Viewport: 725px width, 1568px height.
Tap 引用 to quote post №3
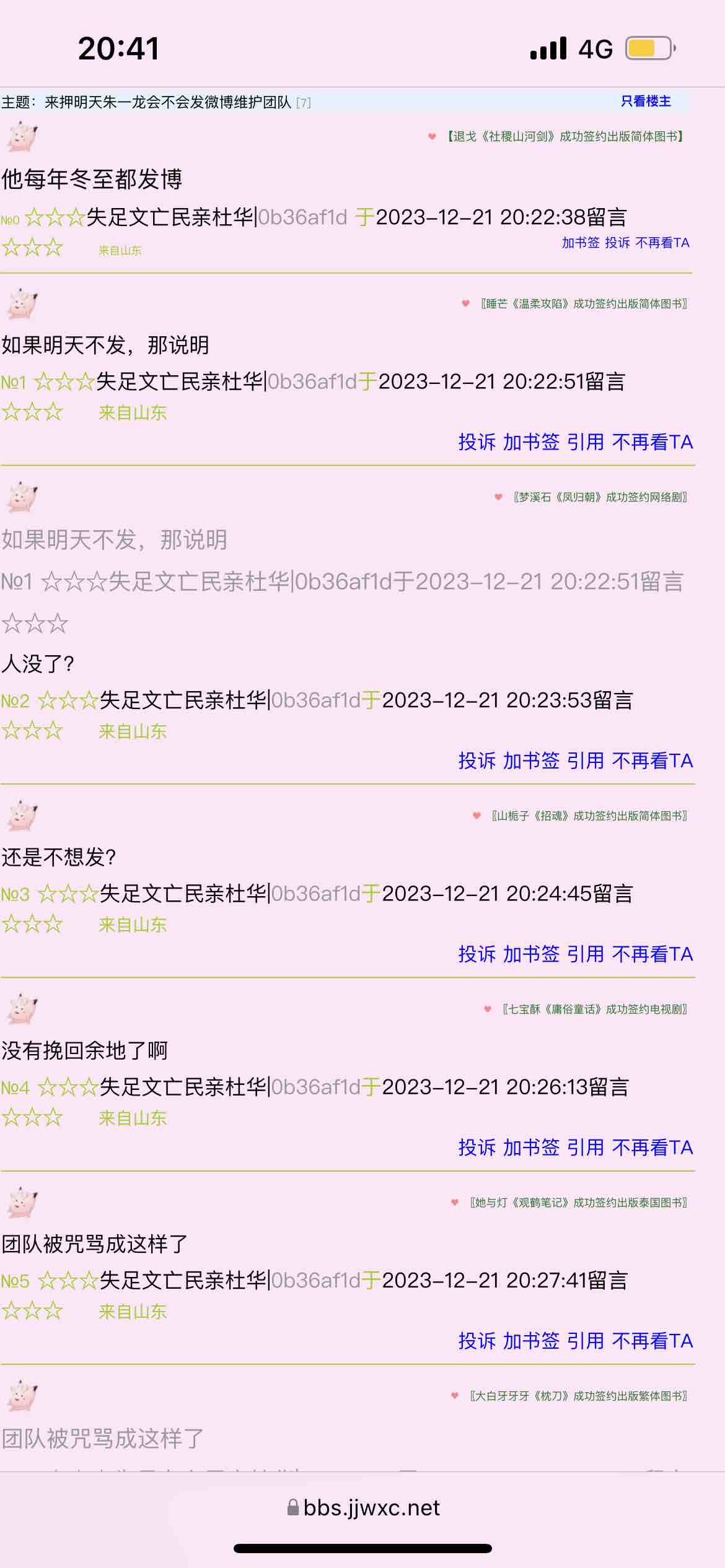tap(585, 954)
